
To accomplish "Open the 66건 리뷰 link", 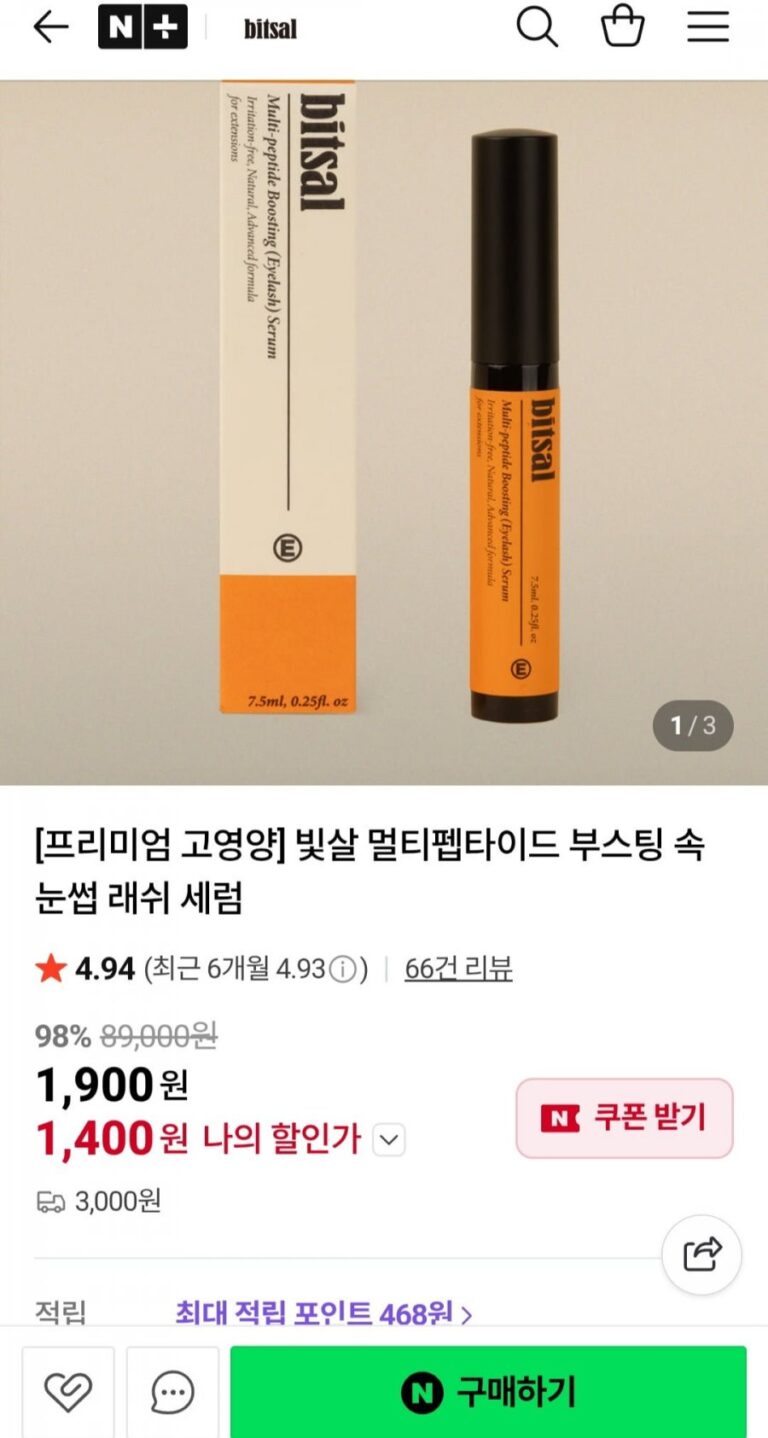I will [x=458, y=968].
